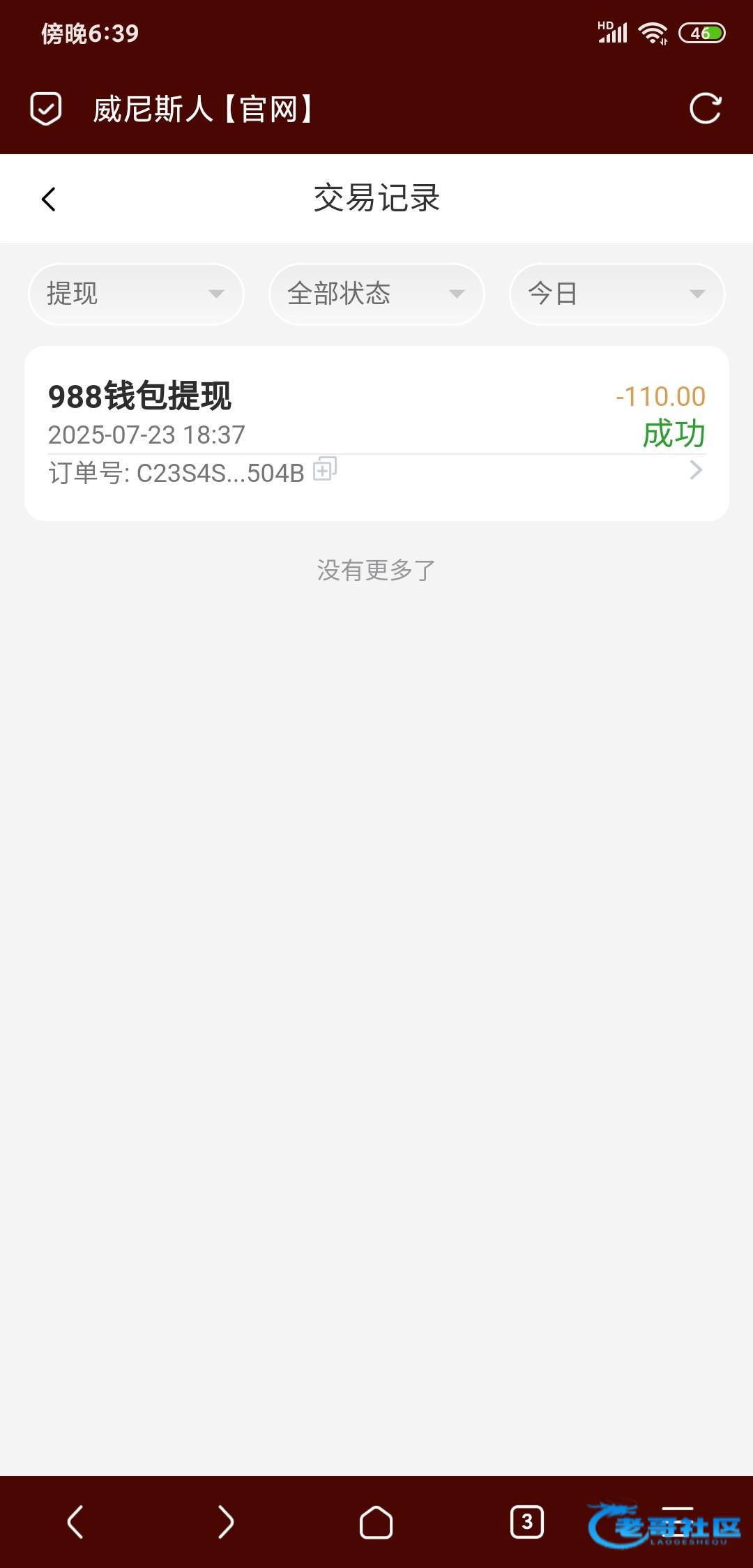753x1568 pixels.
Task: Go to the browser home page
Action: click(x=376, y=1521)
